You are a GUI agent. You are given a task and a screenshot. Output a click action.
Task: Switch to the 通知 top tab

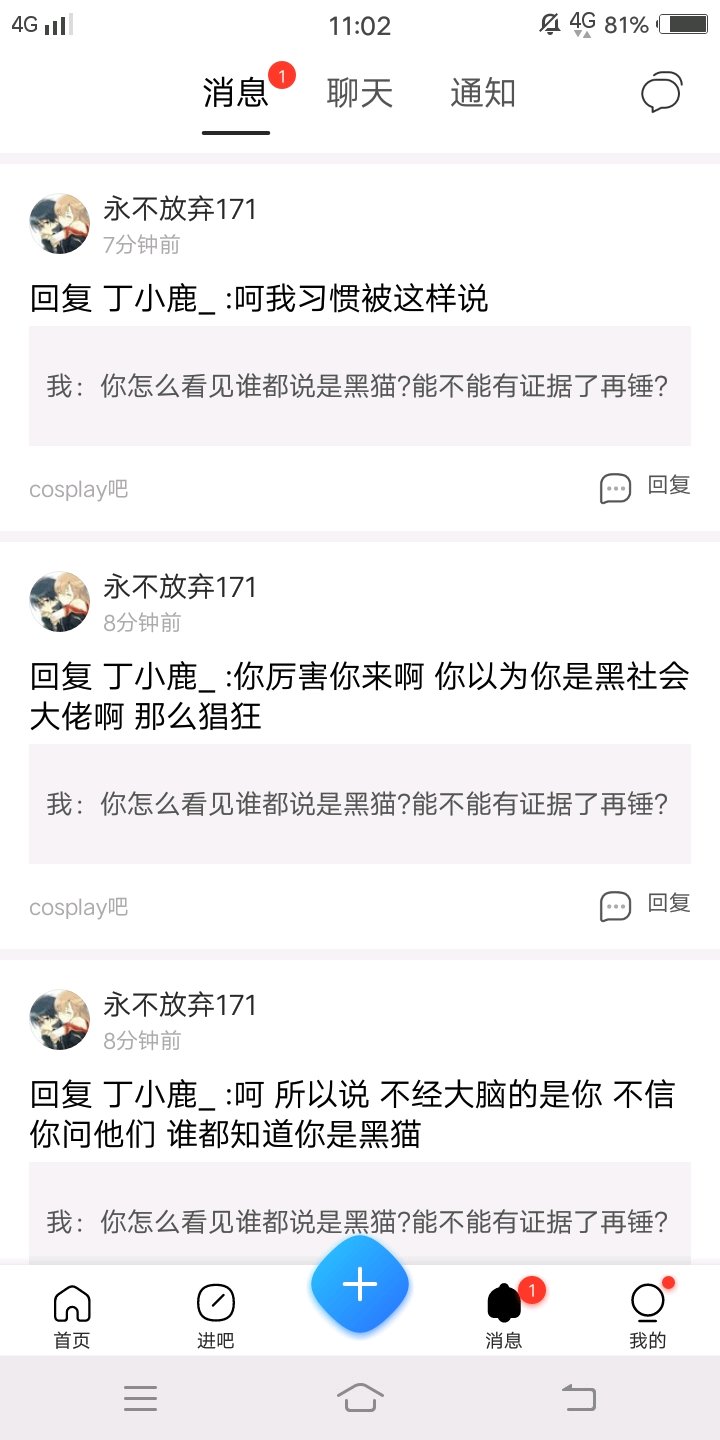tap(482, 93)
